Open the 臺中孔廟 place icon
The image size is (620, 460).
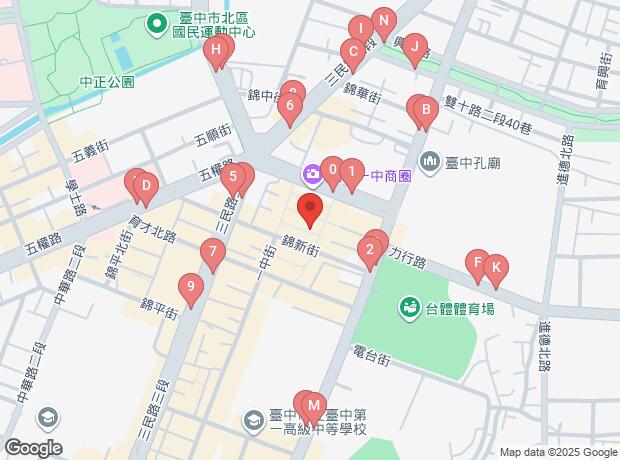click(x=429, y=163)
